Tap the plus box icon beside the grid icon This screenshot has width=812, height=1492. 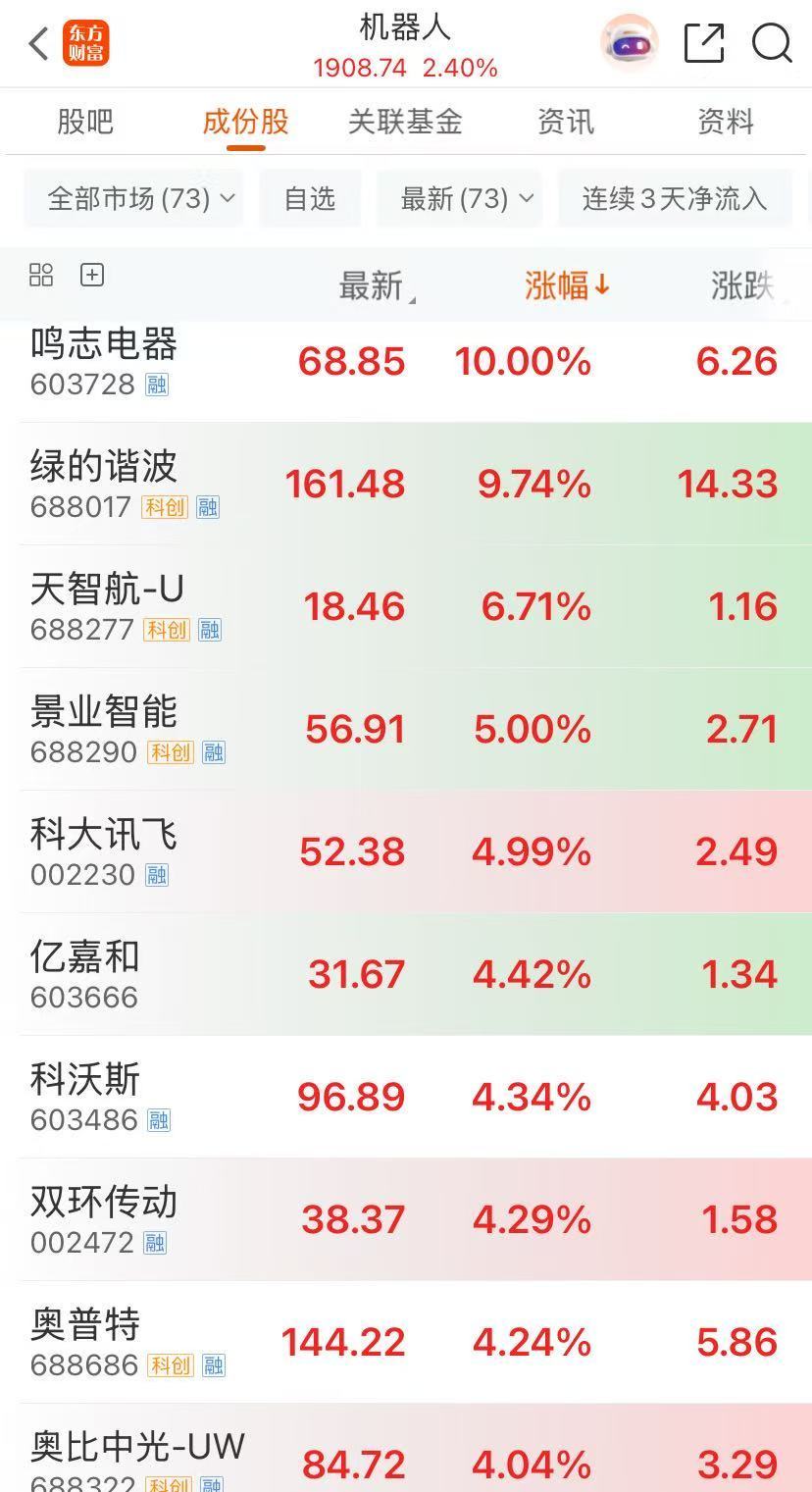coord(92,275)
